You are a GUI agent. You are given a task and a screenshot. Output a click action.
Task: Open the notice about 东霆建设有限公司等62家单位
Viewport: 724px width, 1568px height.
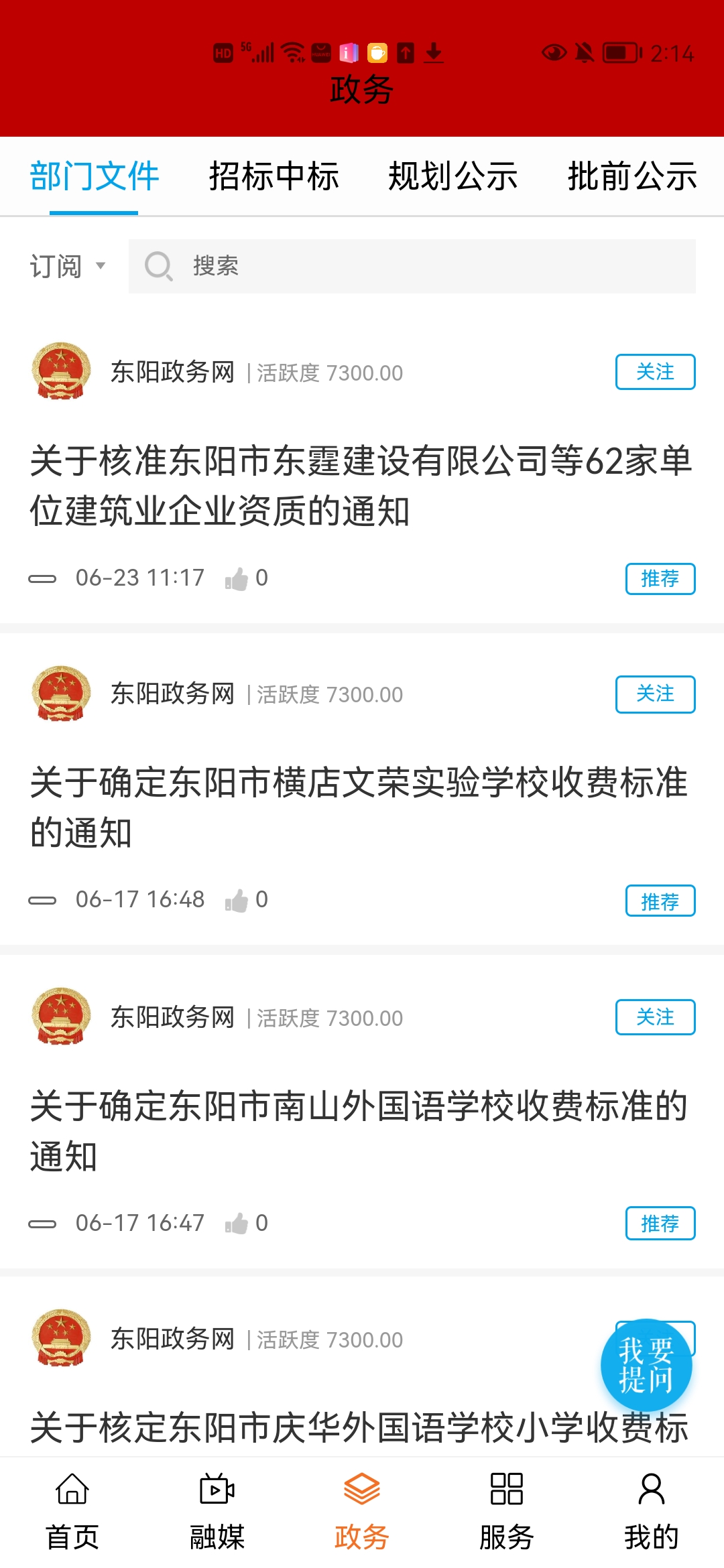(361, 486)
